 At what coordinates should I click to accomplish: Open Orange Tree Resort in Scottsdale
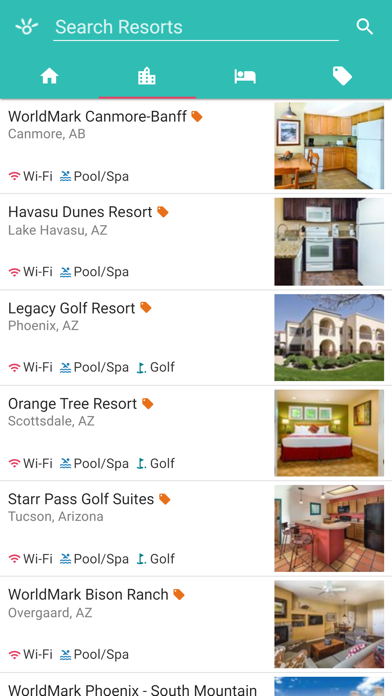pos(196,433)
